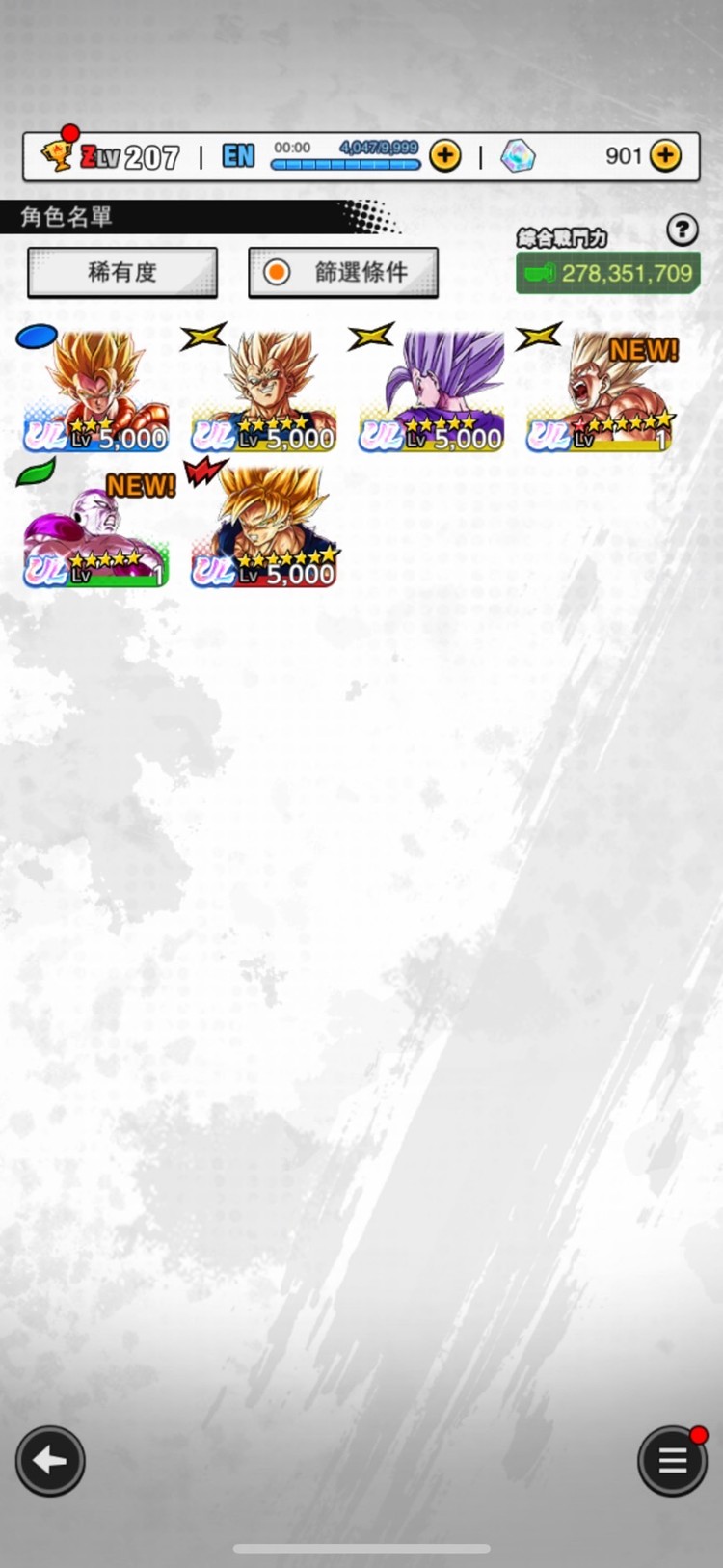This screenshot has height=1568, width=723.
Task: Add energy with the plus button
Action: click(x=444, y=155)
